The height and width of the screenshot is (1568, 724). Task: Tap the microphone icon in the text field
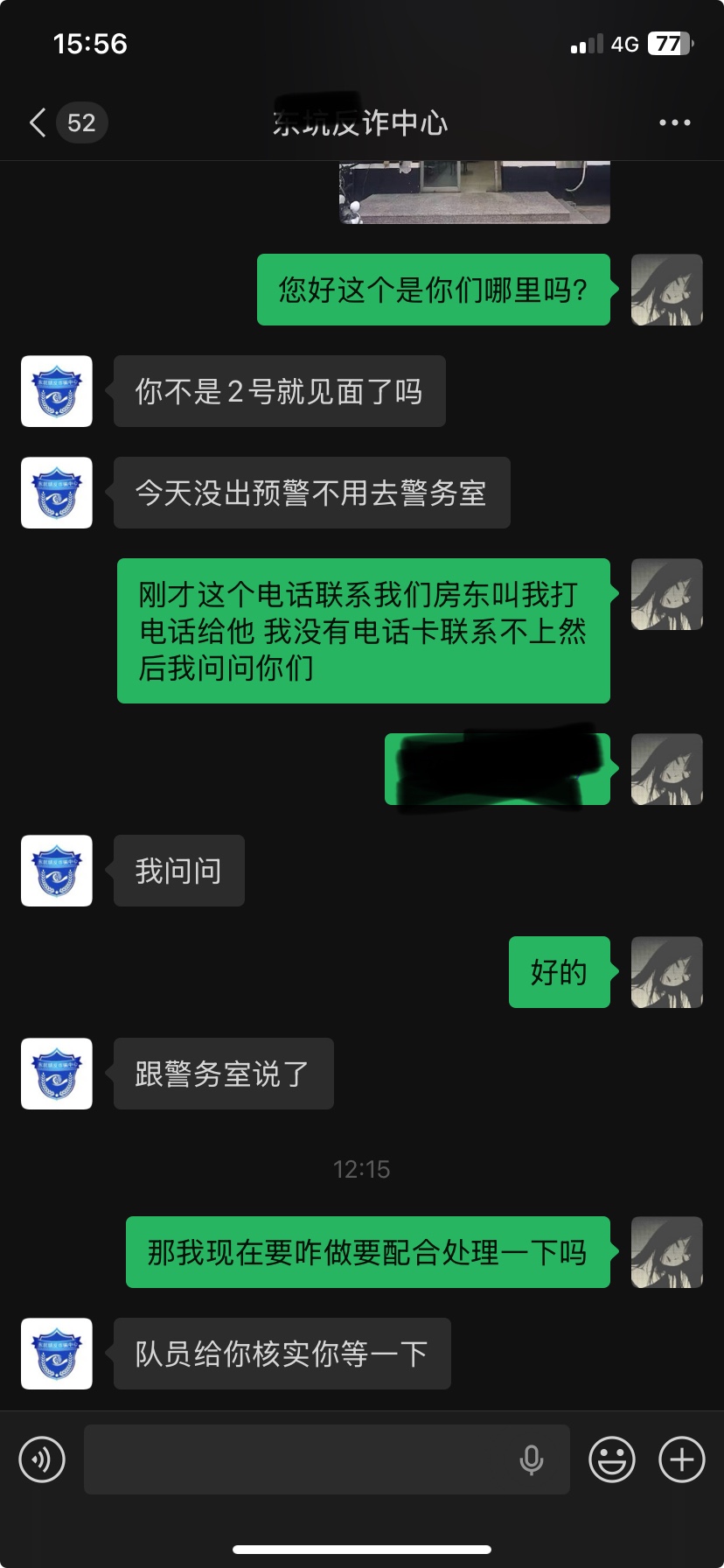pyautogui.click(x=531, y=1459)
